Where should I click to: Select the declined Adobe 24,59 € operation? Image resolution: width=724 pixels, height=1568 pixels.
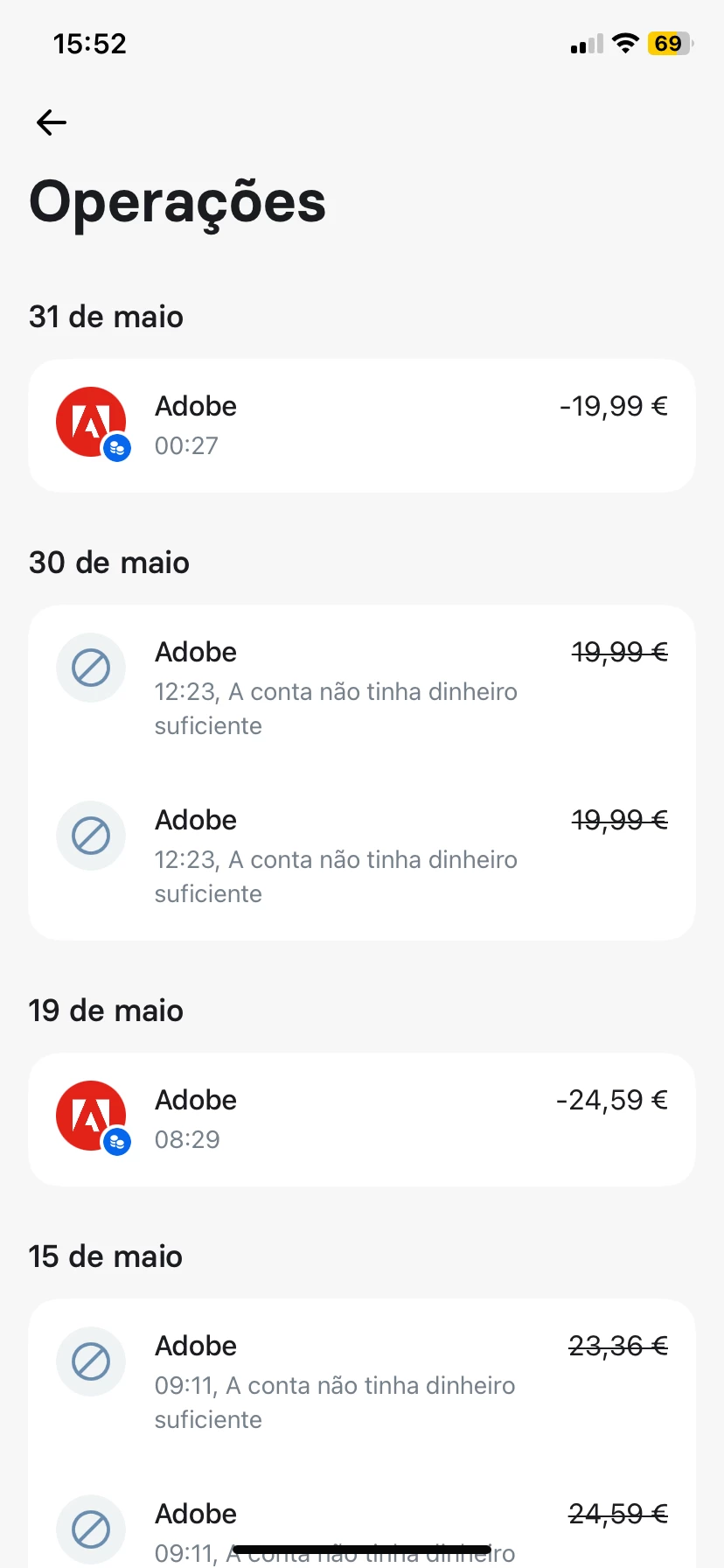coord(361,1522)
